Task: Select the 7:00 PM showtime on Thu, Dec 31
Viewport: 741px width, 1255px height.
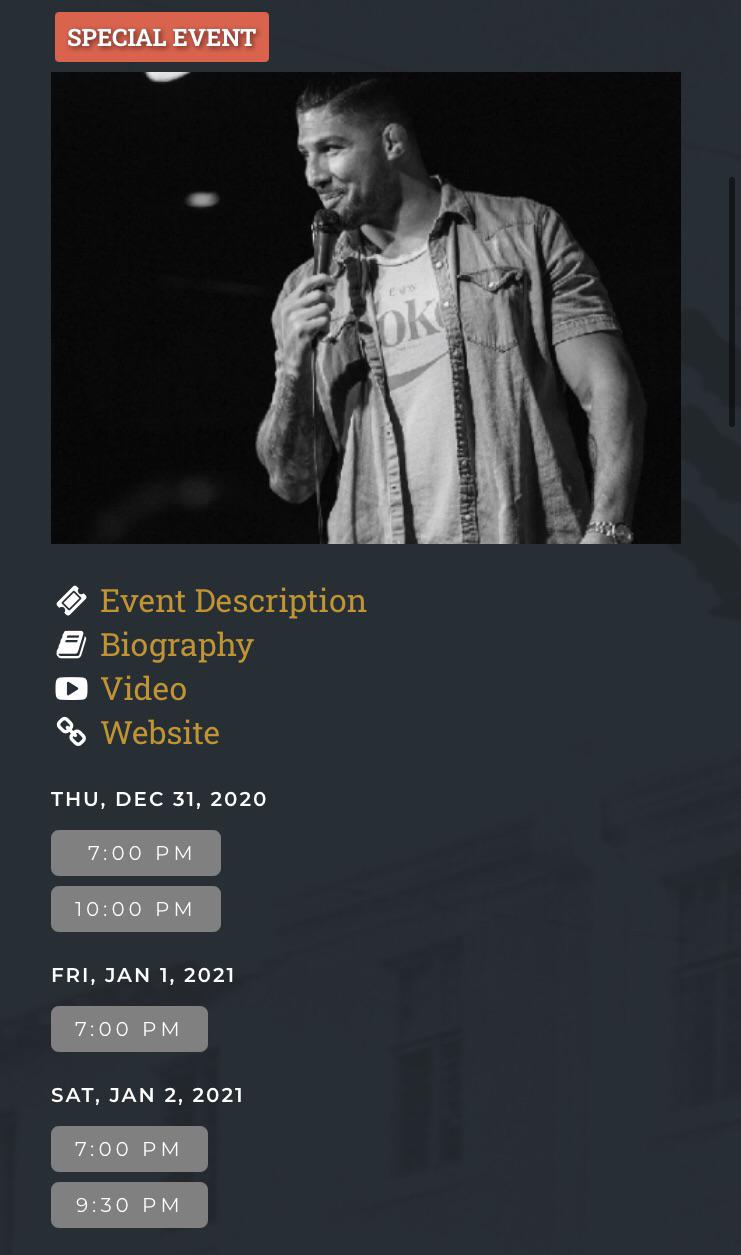Action: [136, 853]
